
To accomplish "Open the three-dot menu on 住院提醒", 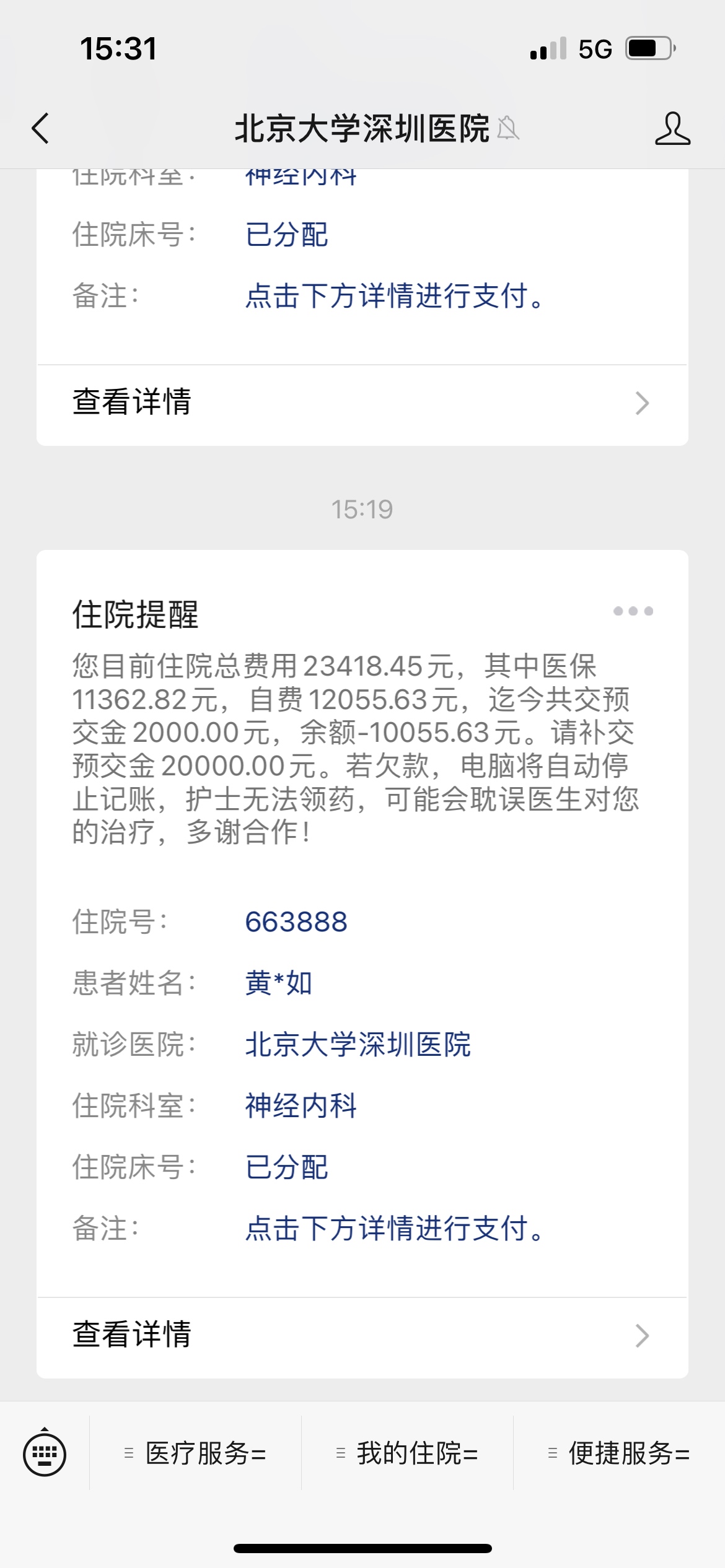I will point(633,611).
